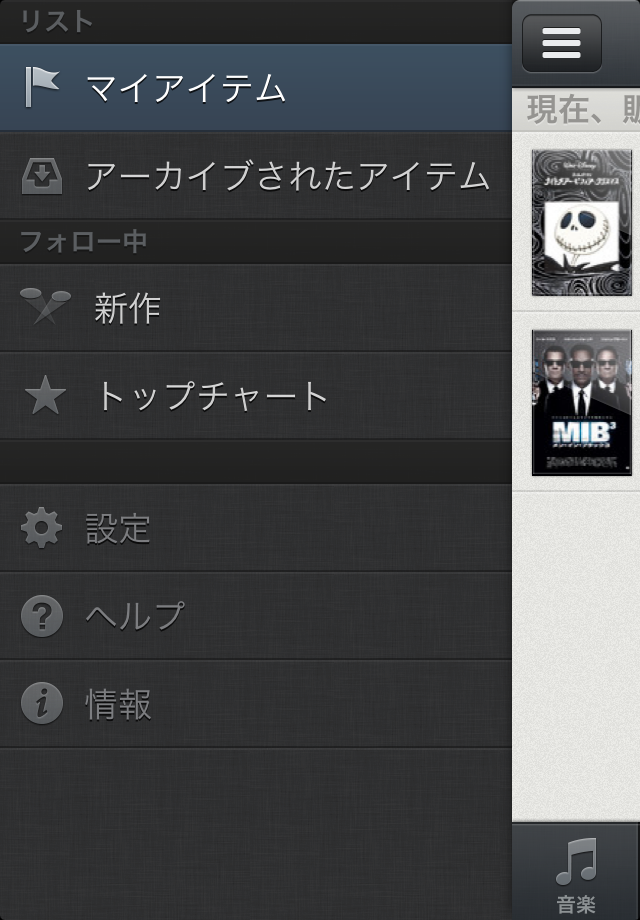The height and width of the screenshot is (920, 640).
Task: Open the MIB 3 movie item
Action: pyautogui.click(x=581, y=402)
